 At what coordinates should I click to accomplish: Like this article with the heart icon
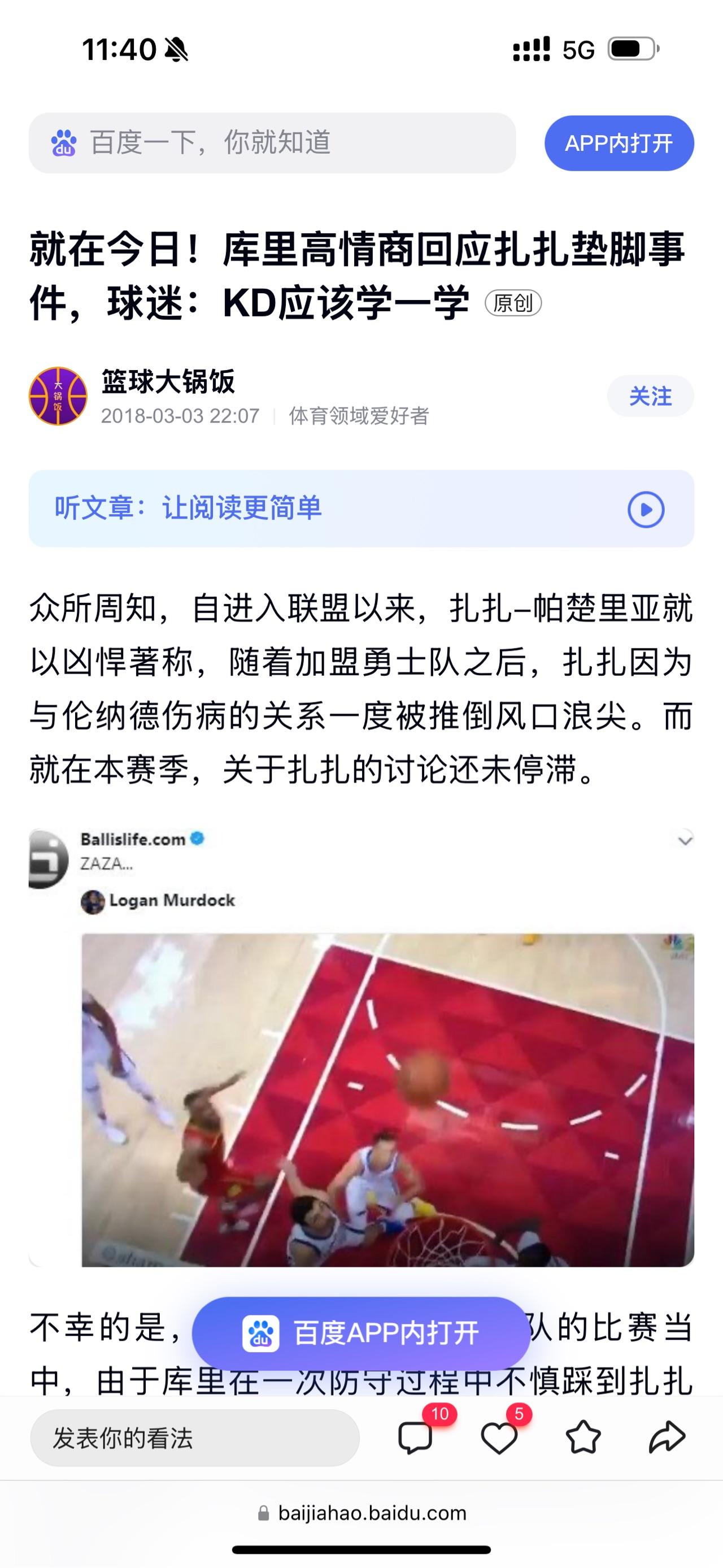pyautogui.click(x=499, y=1439)
